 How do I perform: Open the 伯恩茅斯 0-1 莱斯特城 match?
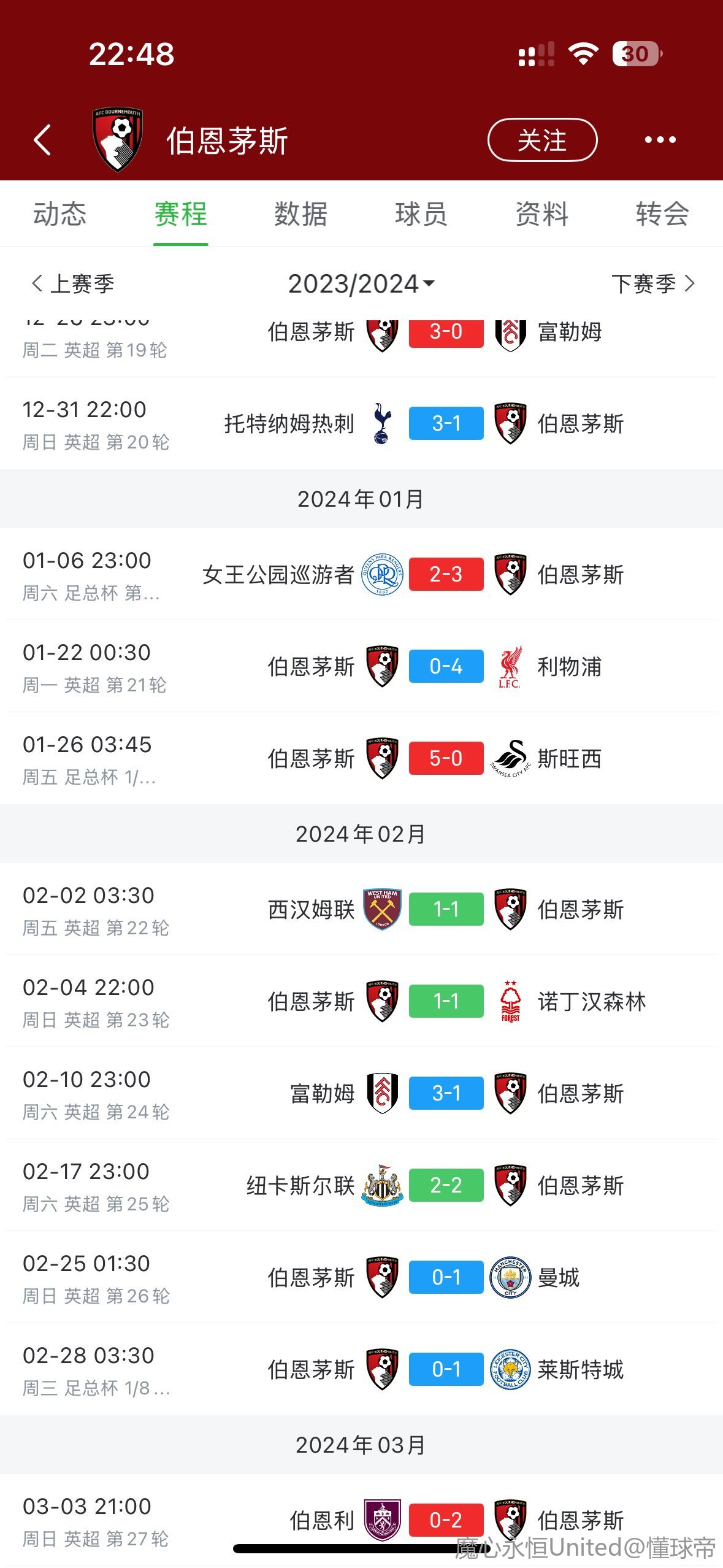[x=361, y=1369]
